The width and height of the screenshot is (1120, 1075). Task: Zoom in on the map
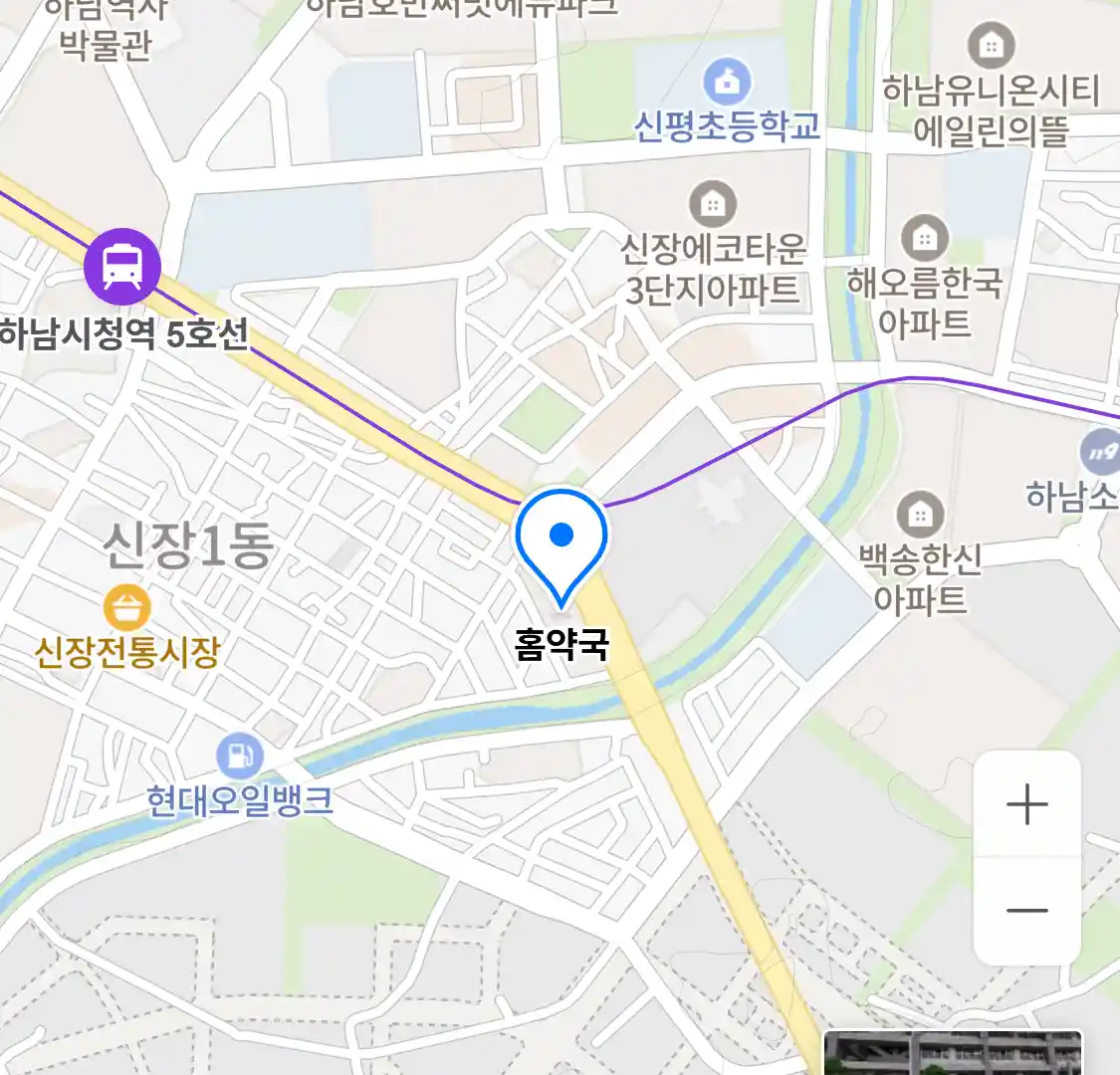1026,804
